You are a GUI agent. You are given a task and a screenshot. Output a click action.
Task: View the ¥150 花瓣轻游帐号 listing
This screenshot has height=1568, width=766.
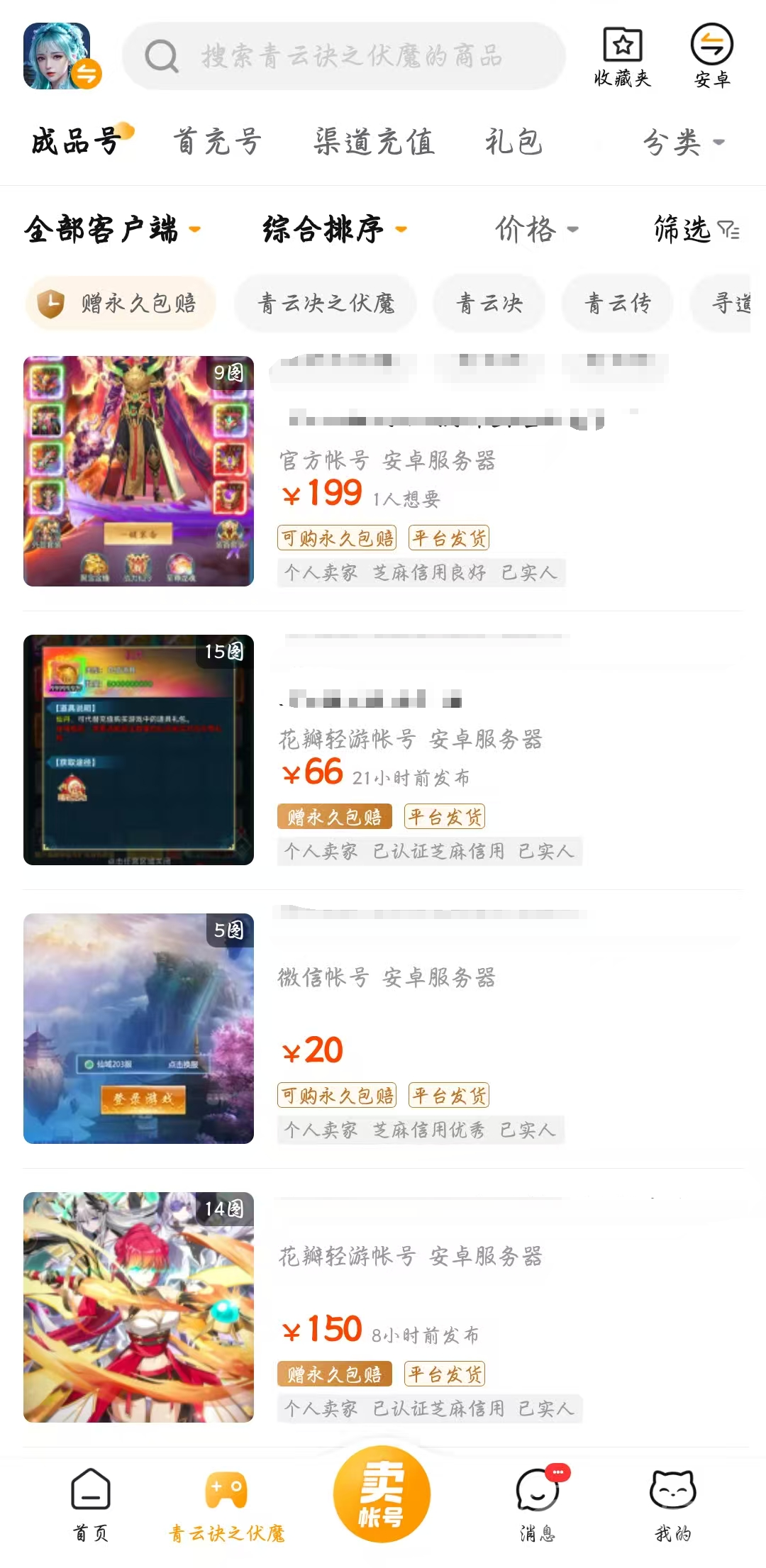[383, 1307]
